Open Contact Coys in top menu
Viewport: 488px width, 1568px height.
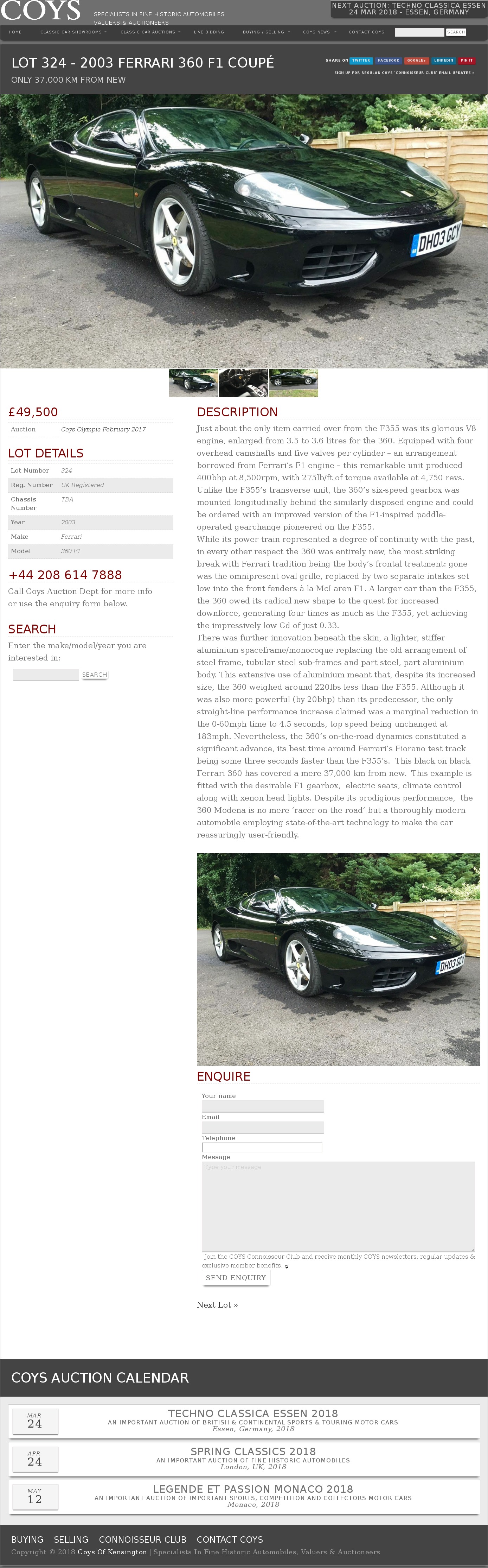(366, 32)
